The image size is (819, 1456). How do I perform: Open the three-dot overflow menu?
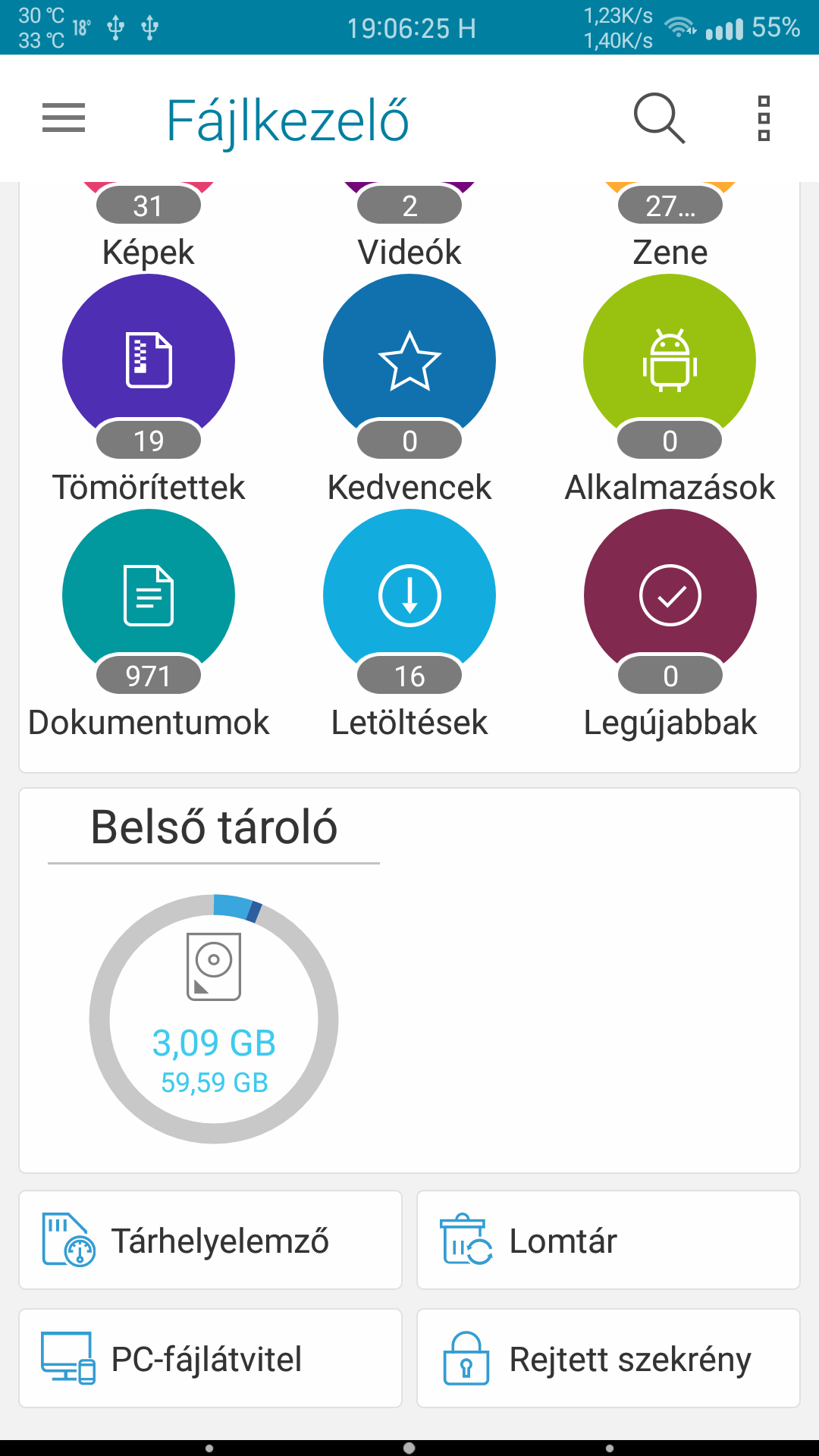[x=764, y=118]
